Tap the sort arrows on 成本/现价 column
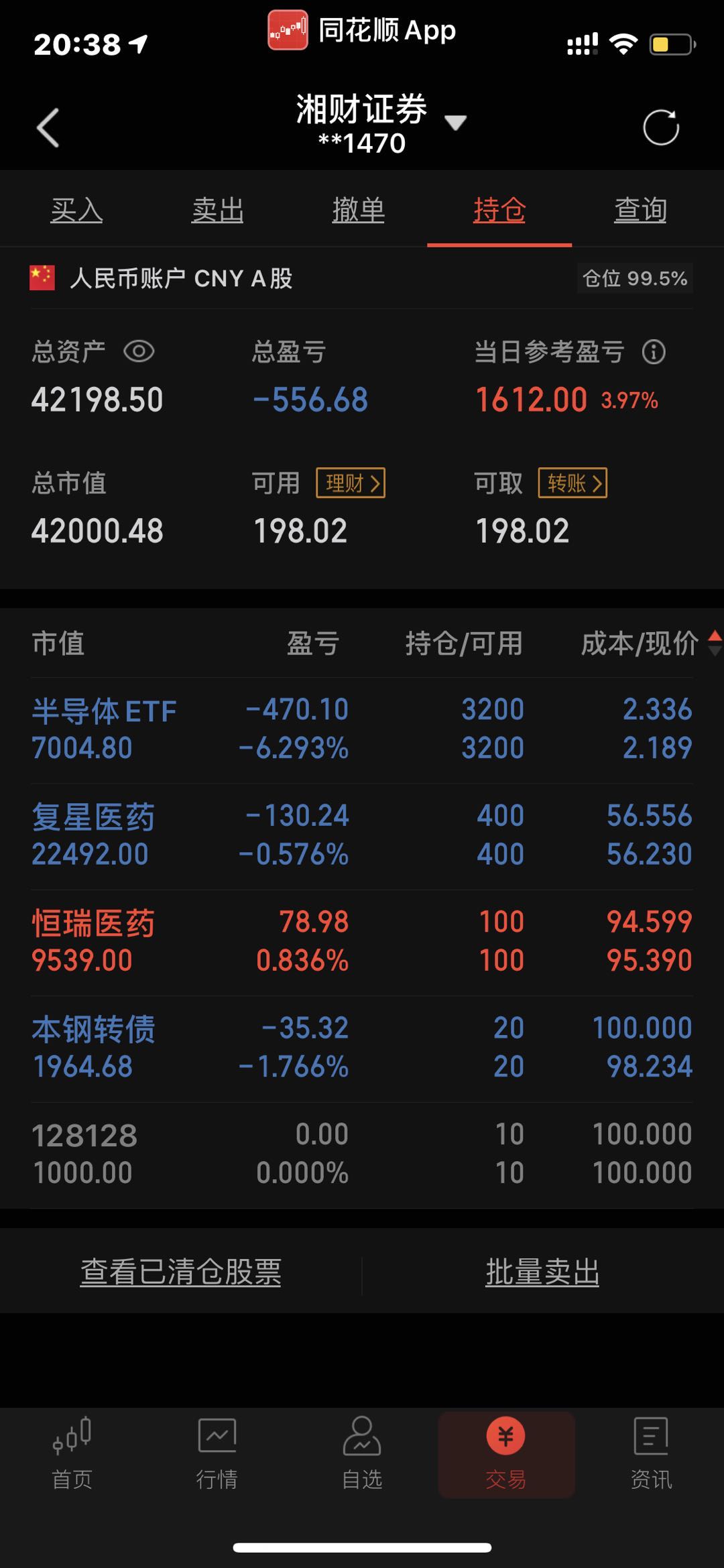Screen dimensions: 724x1568 pyautogui.click(x=713, y=642)
